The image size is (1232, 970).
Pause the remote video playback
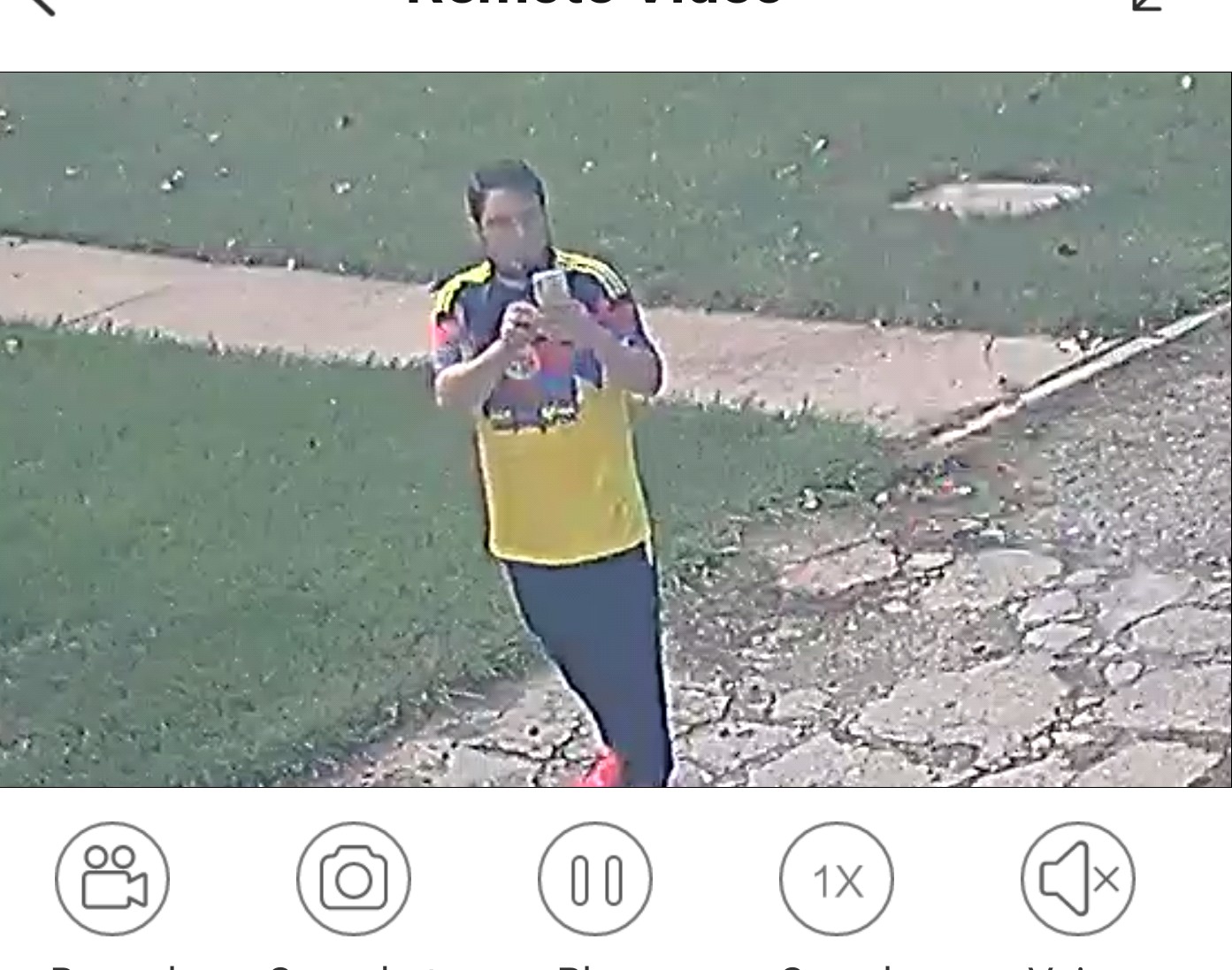coord(595,878)
